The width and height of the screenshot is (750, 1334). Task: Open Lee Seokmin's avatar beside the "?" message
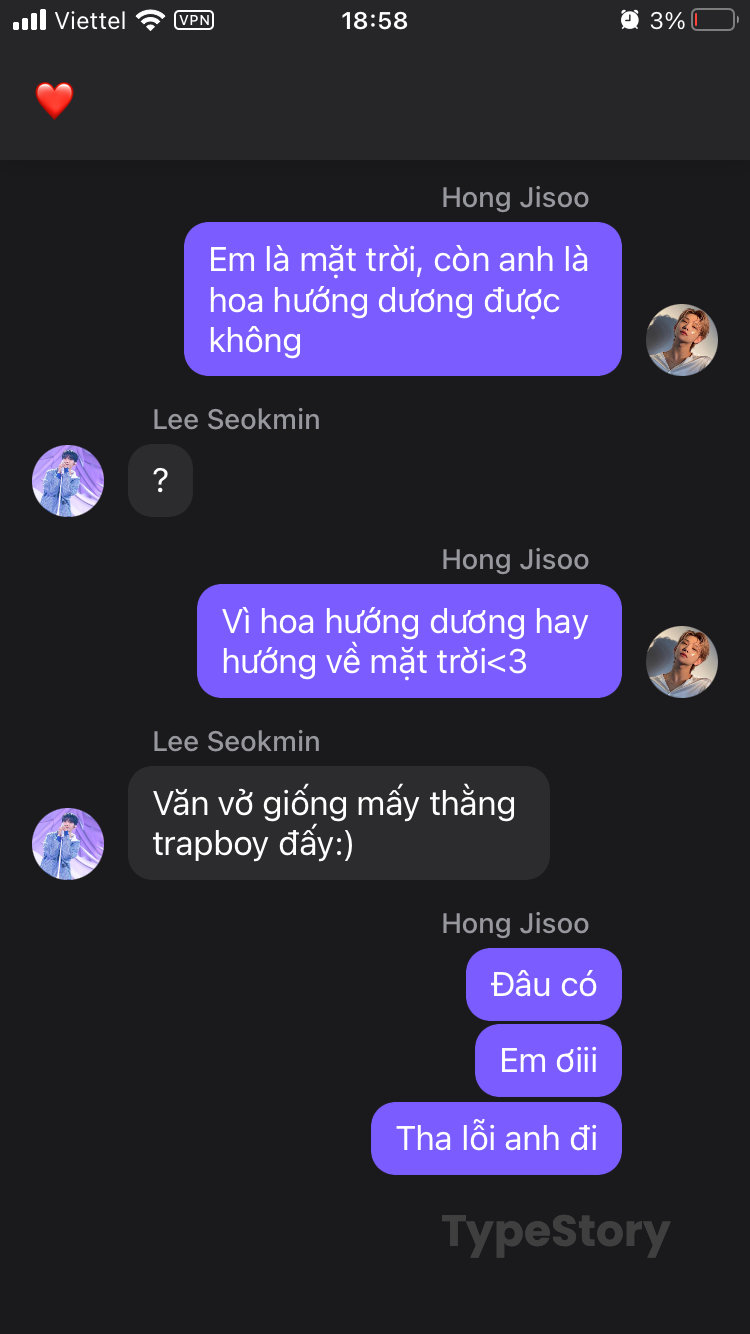[x=68, y=481]
